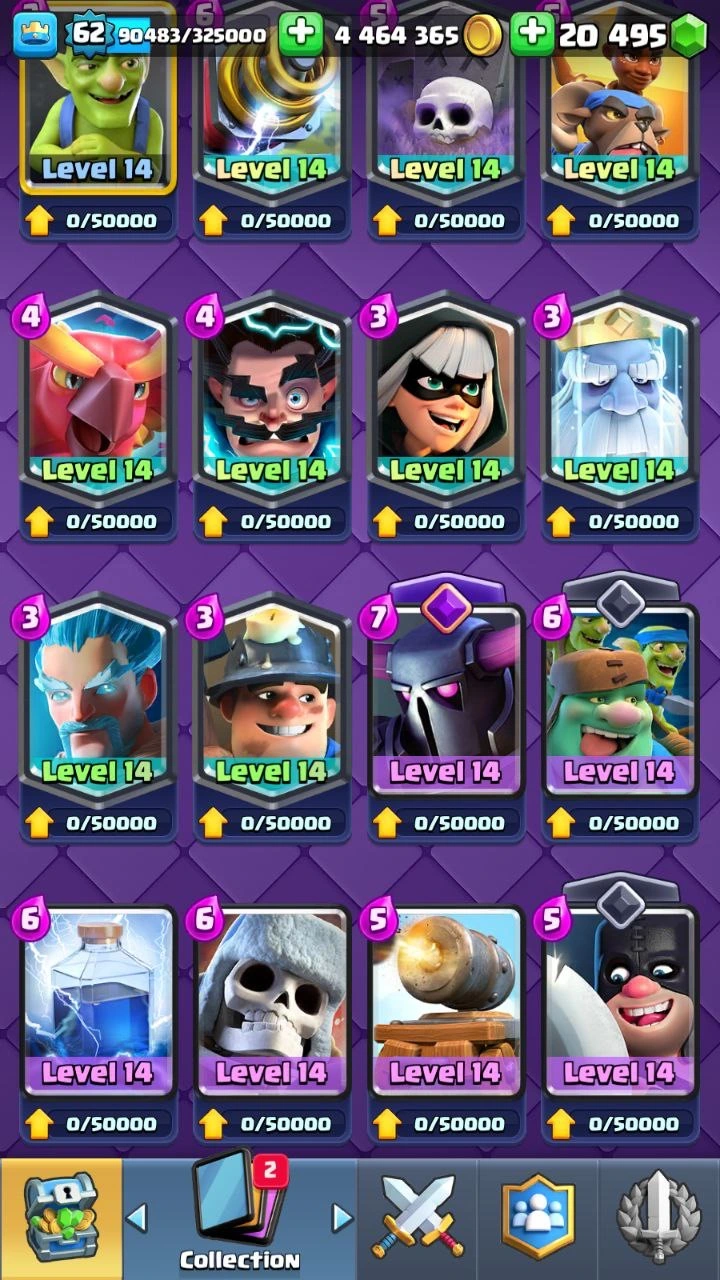Select the Lightning spell card
This screenshot has width=720, height=1280.
(97, 1000)
